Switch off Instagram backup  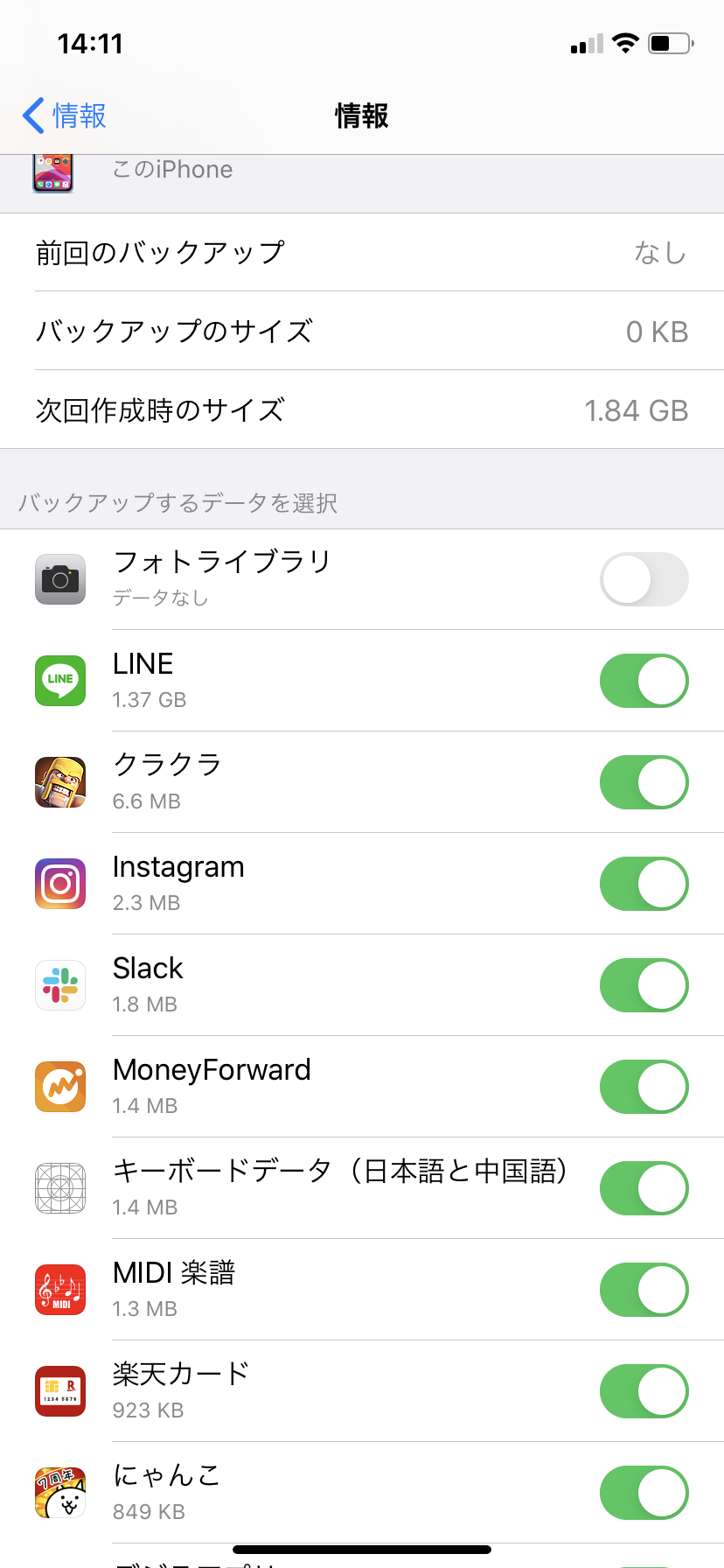coord(644,884)
